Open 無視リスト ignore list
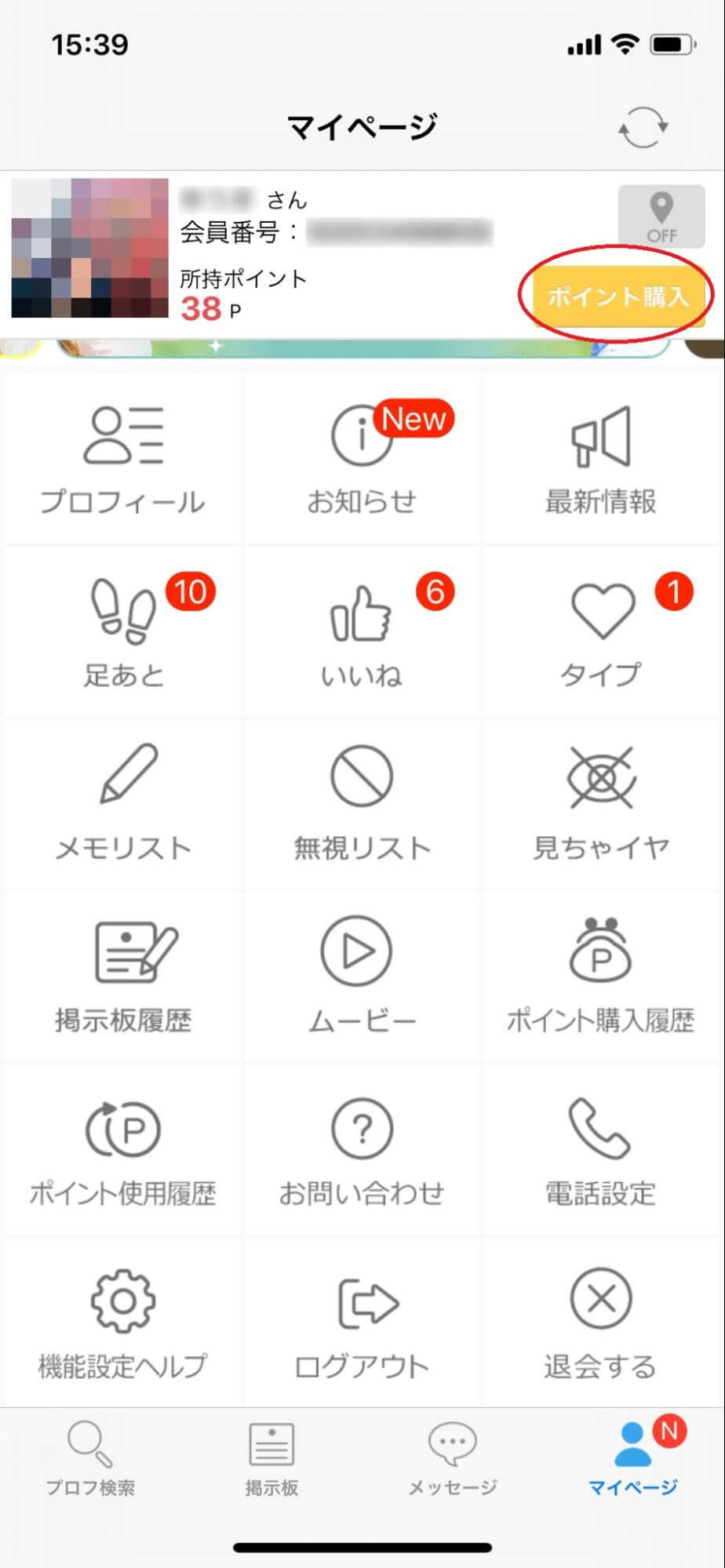725x1568 pixels. tap(362, 805)
